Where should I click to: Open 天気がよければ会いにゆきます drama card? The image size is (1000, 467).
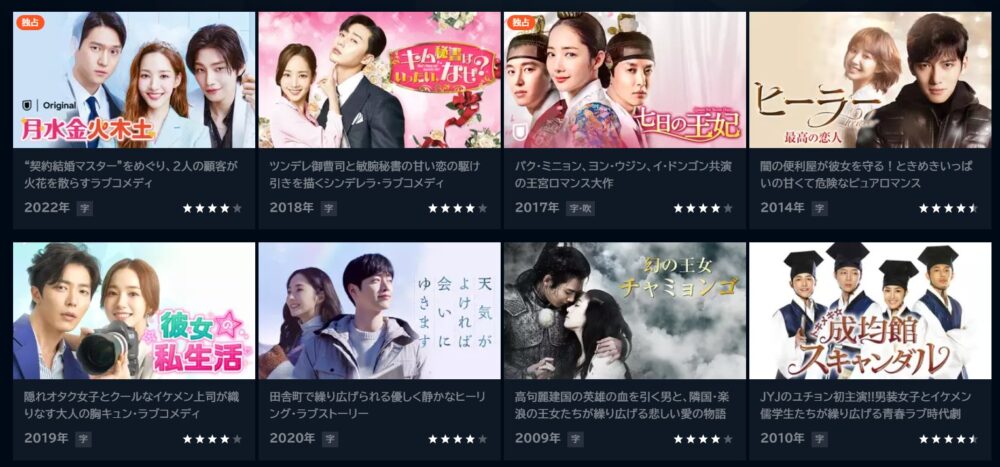tap(379, 311)
